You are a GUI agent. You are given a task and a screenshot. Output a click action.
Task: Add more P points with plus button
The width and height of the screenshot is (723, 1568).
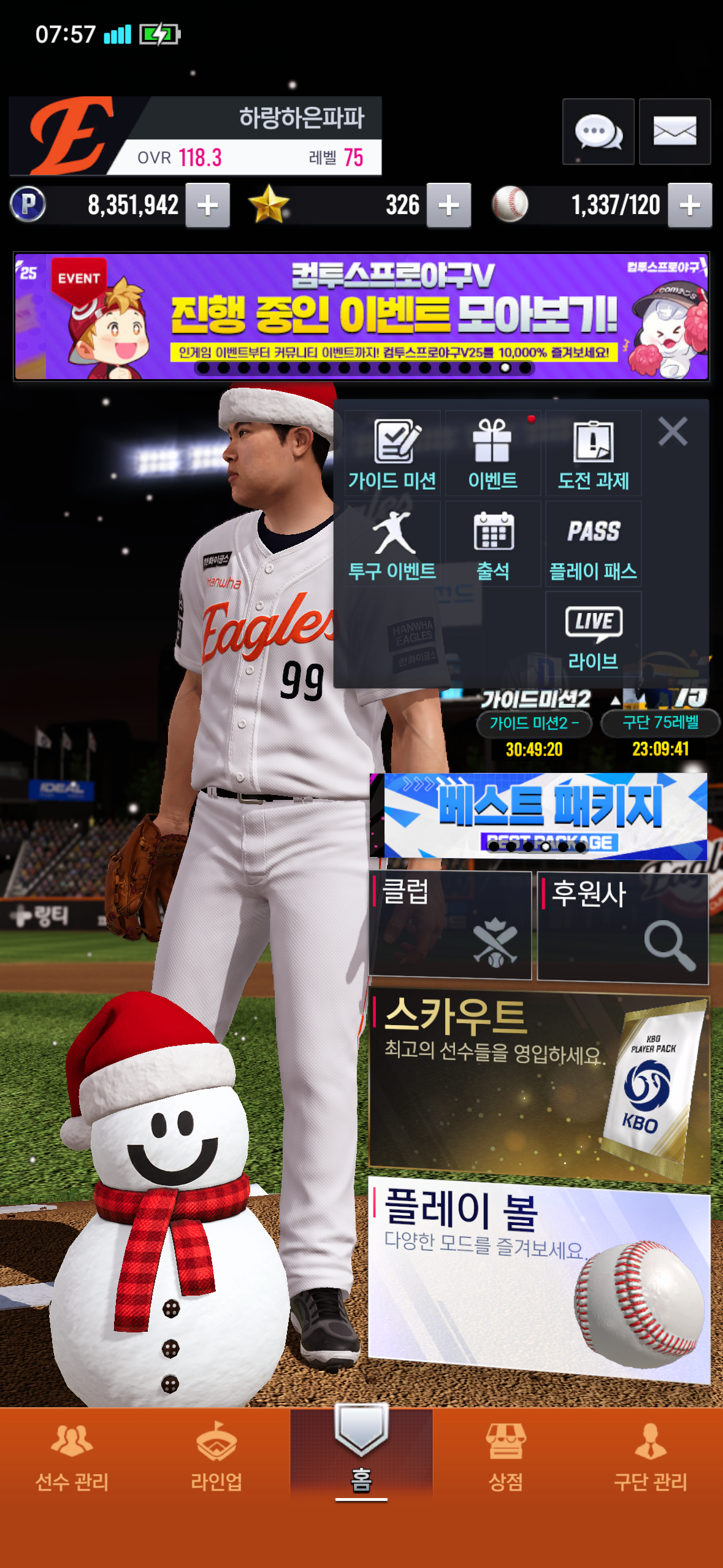207,205
